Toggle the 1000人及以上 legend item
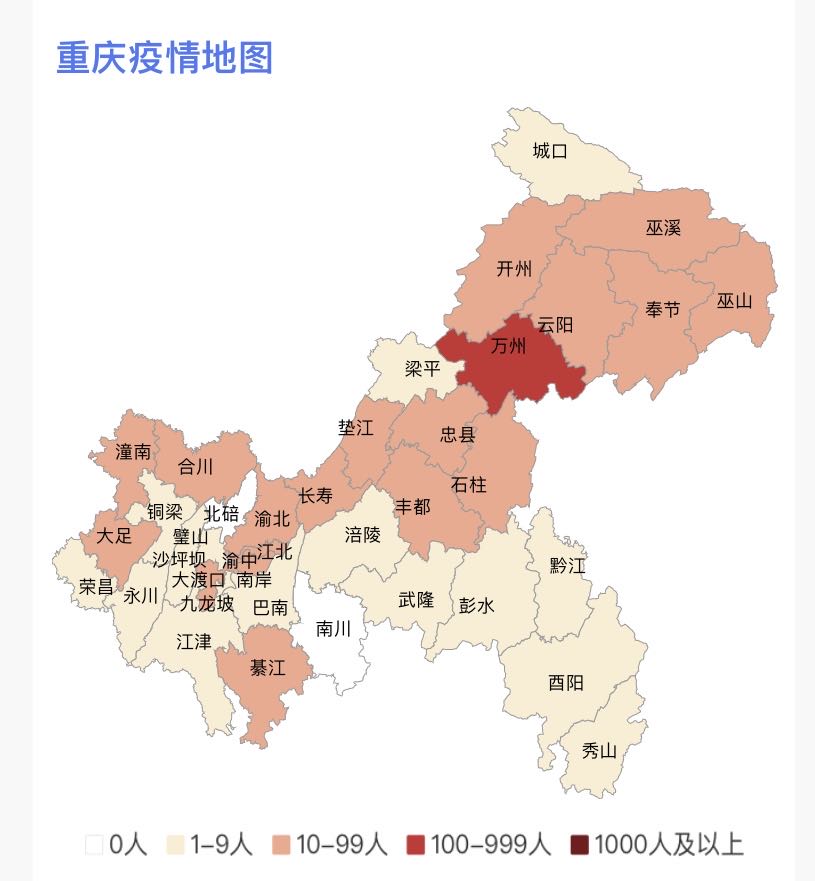This screenshot has width=815, height=881. [x=656, y=844]
